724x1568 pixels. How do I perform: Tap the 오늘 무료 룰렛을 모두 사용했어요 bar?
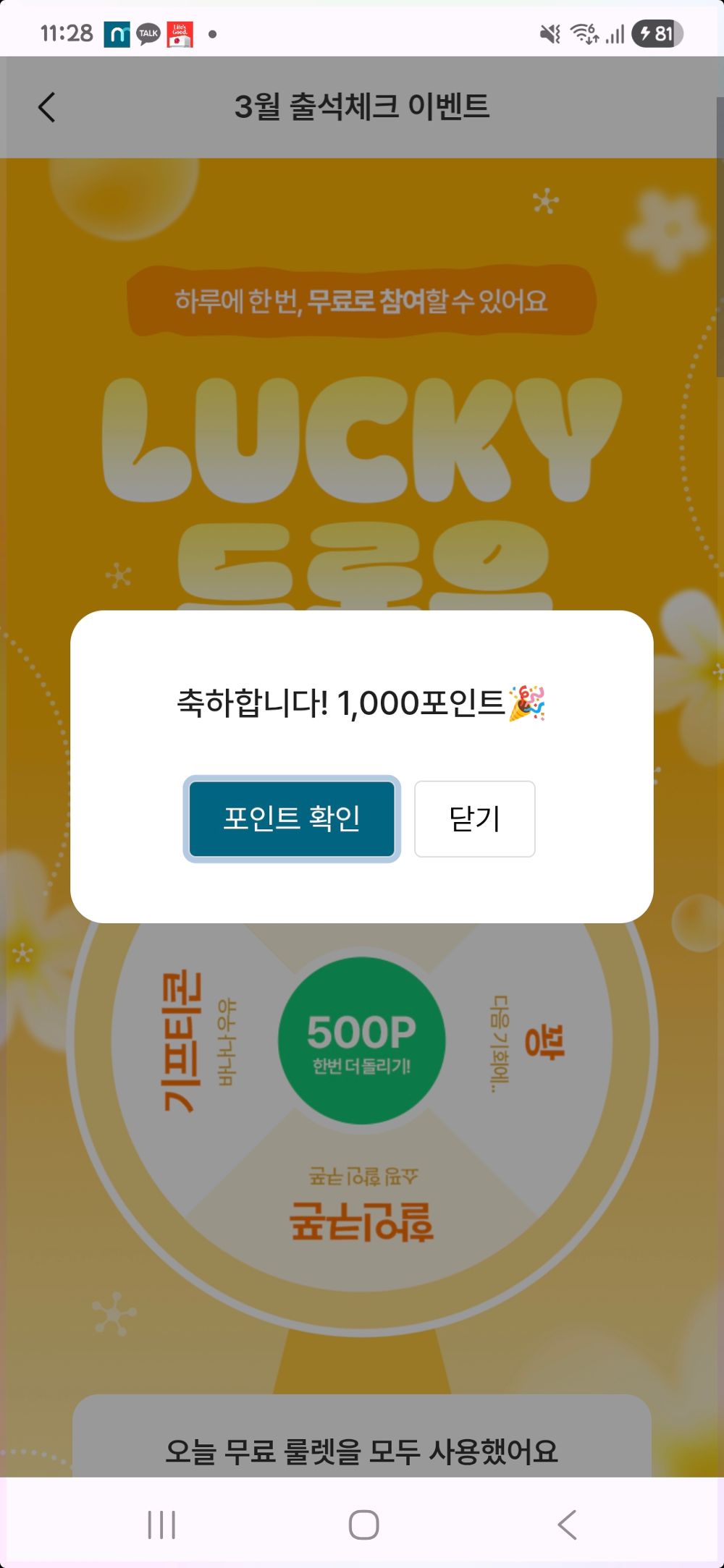tap(362, 1447)
